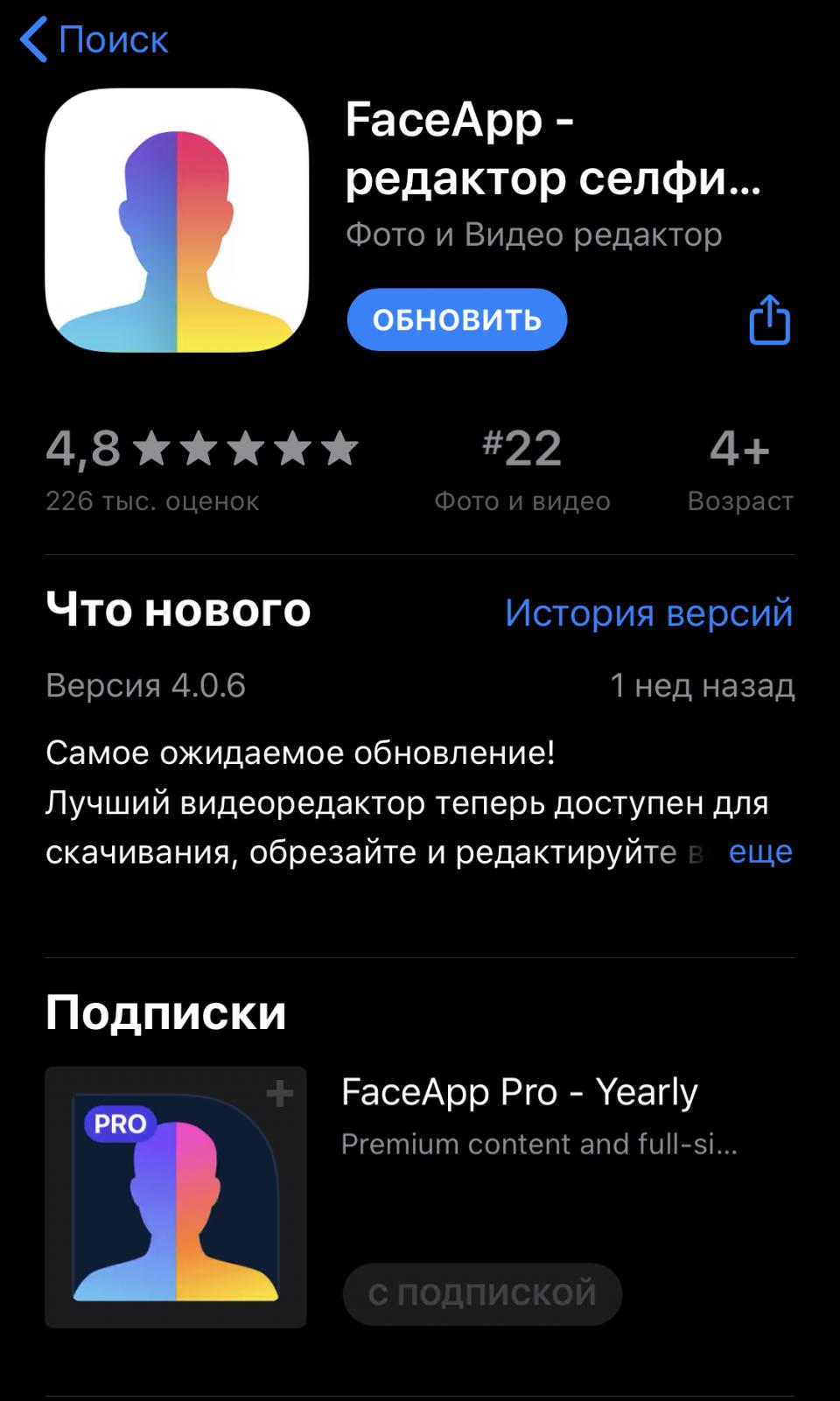Open the 4,8 star ratings
This screenshot has height=1401, width=840.
202,469
